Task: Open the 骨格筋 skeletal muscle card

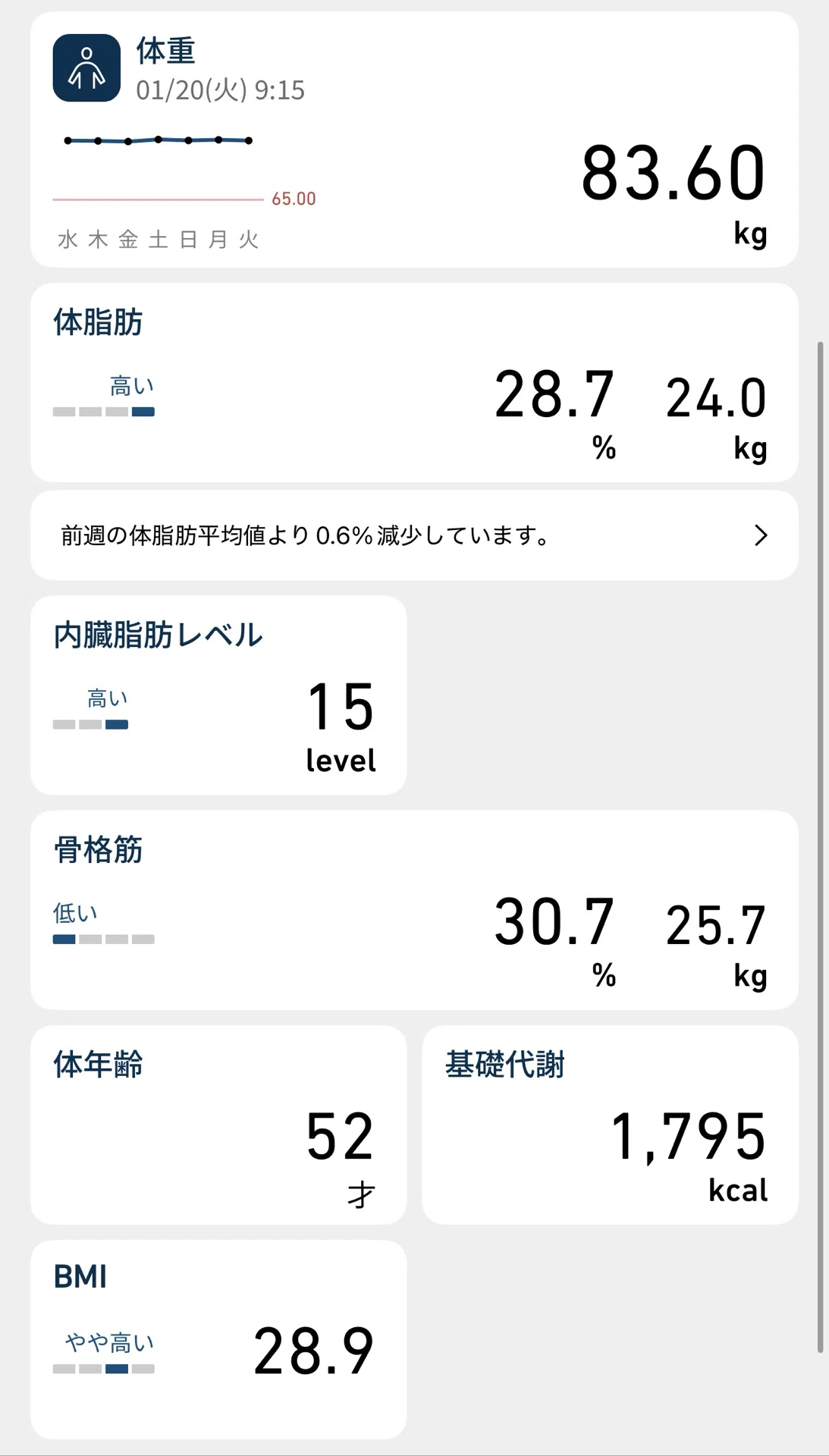Action: pyautogui.click(x=414, y=910)
